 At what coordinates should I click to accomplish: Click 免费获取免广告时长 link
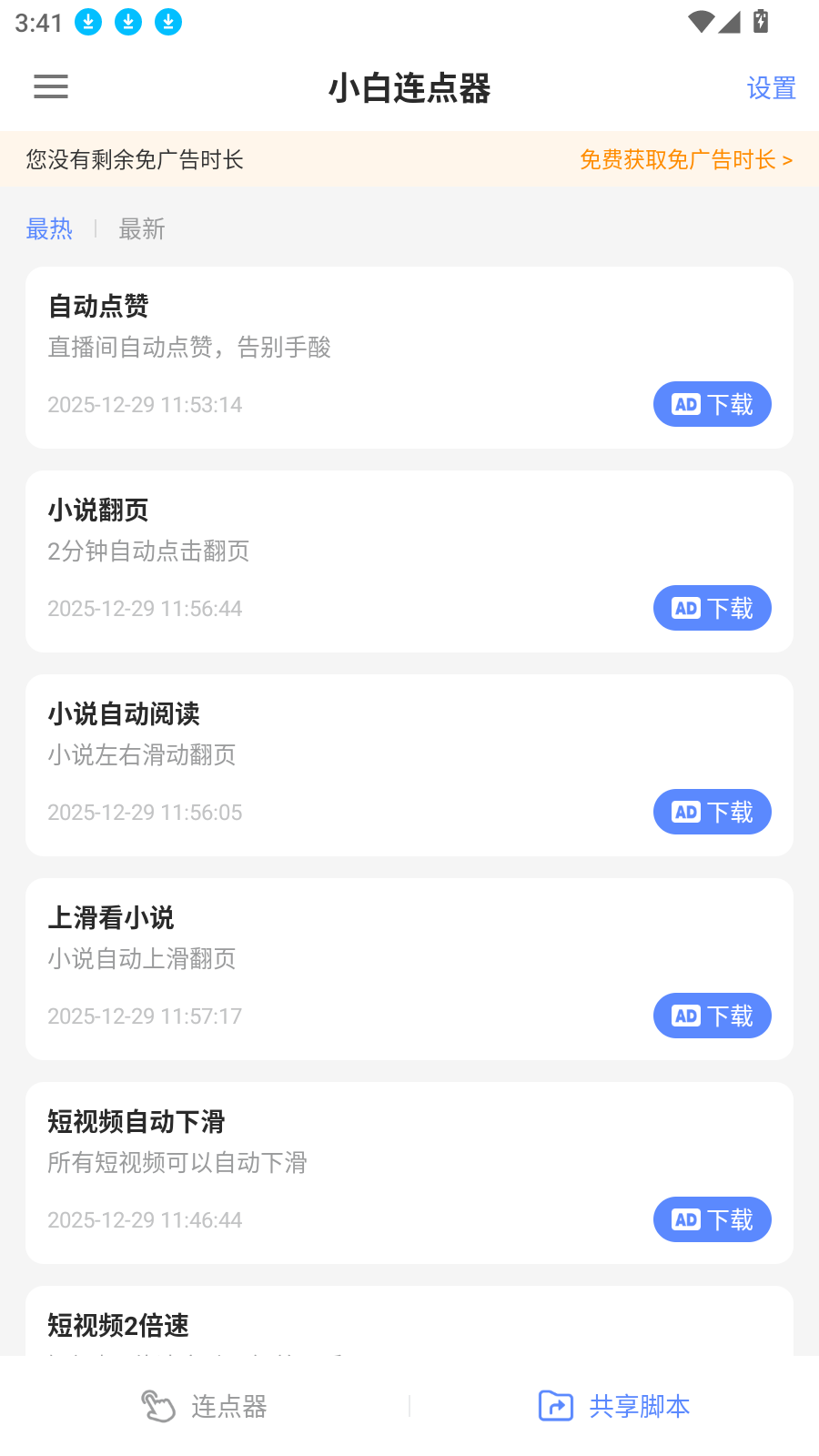point(686,159)
